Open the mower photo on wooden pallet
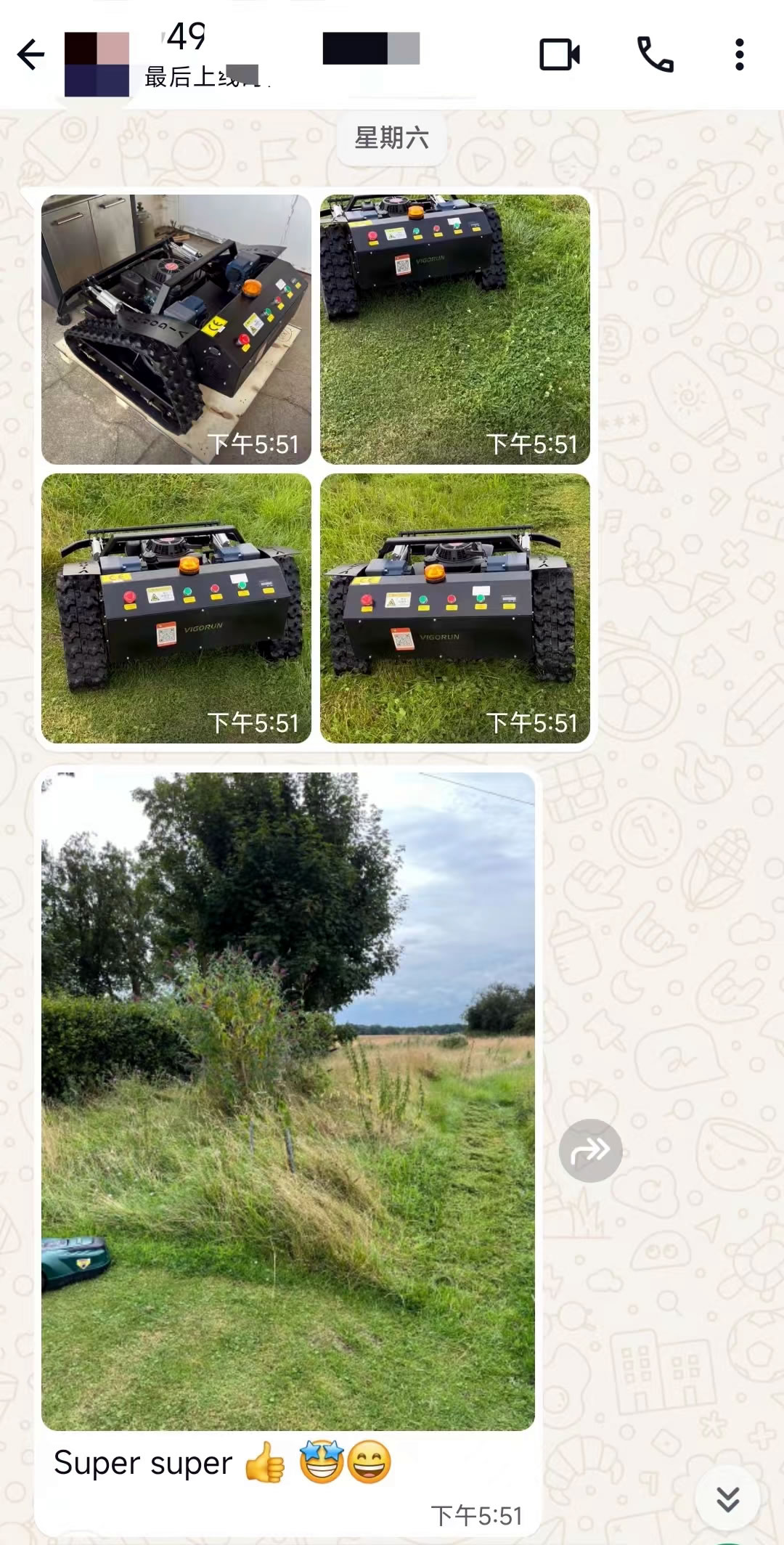 pos(176,329)
